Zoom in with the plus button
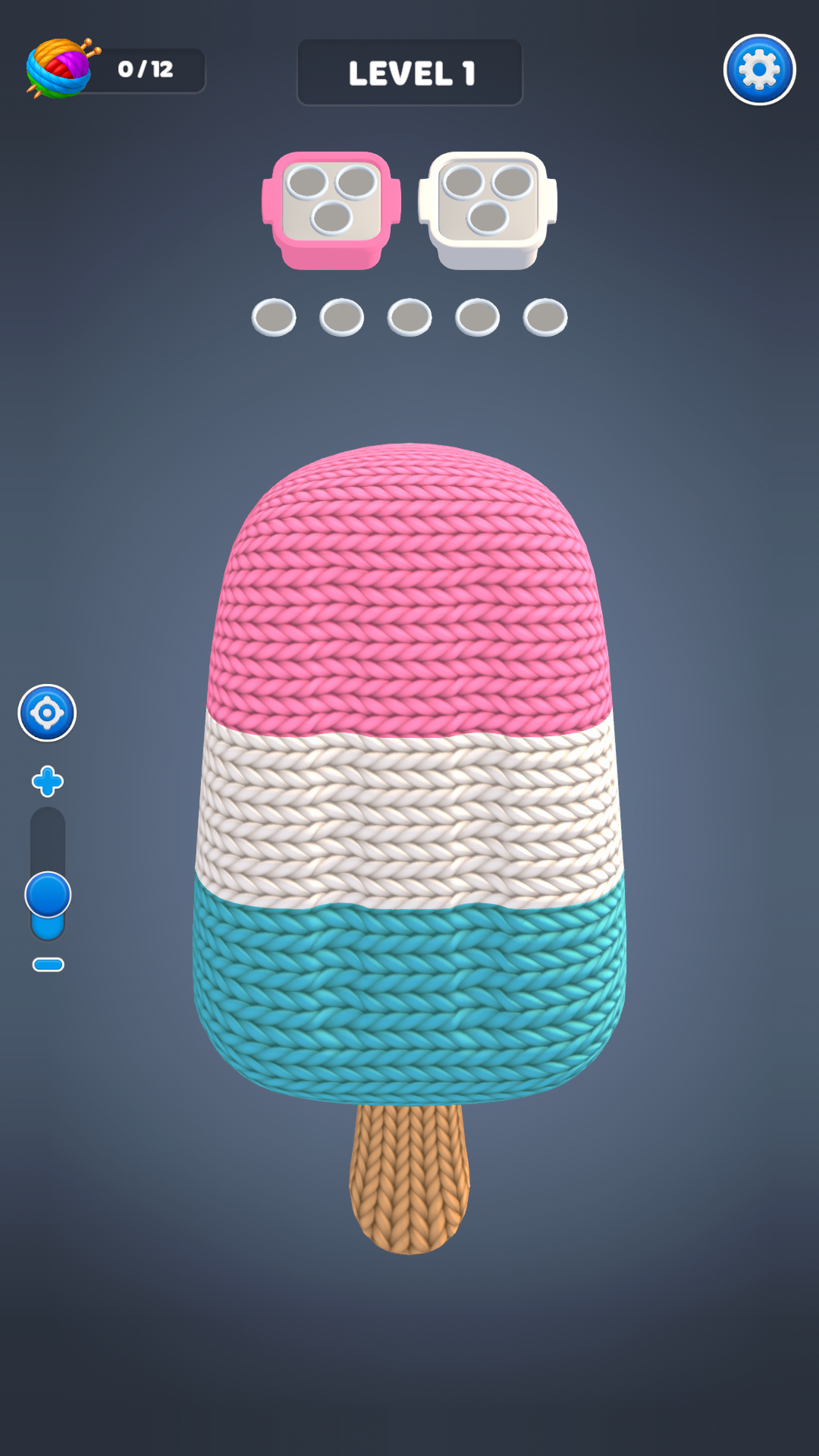 [47, 782]
